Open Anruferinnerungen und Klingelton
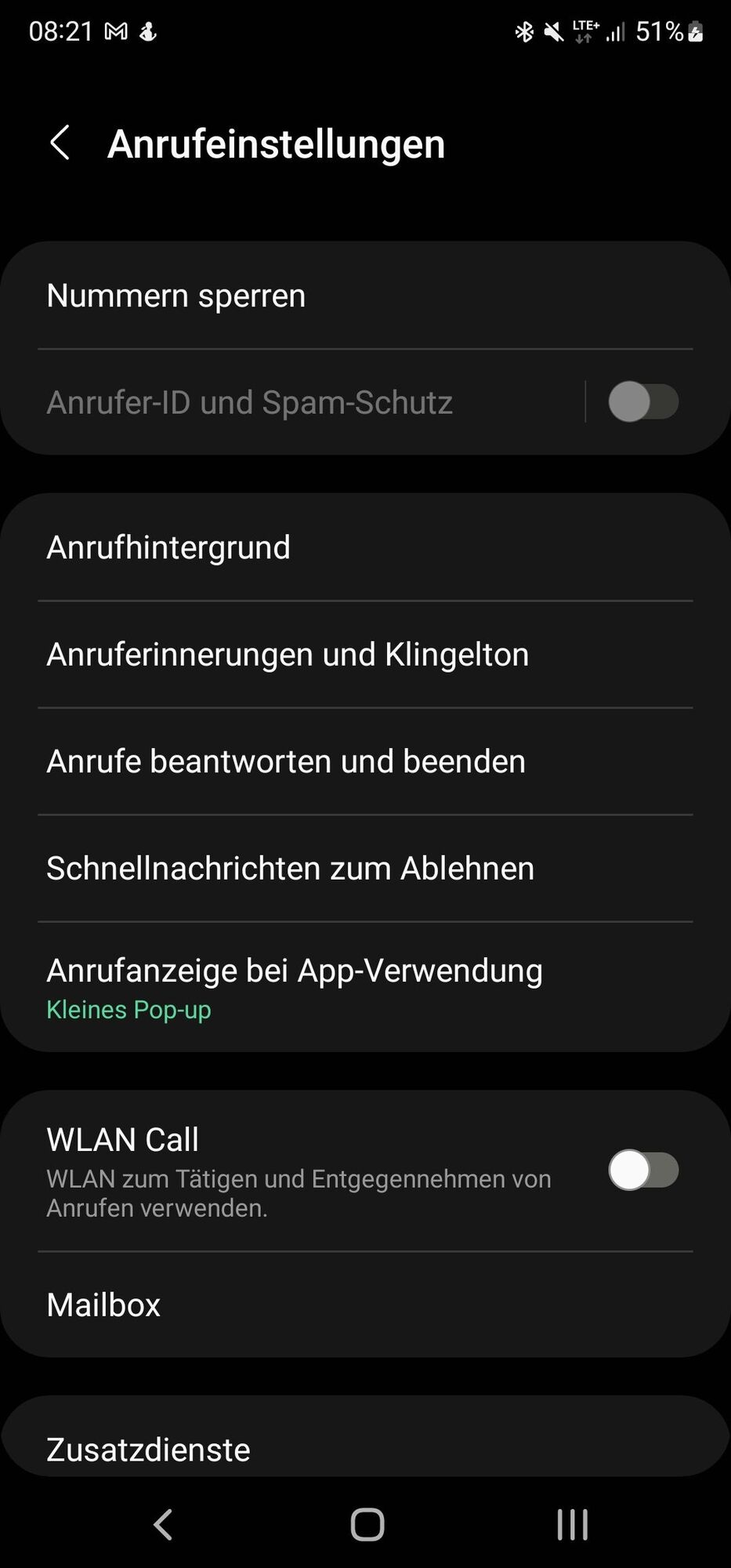The image size is (731, 1568). pyautogui.click(x=365, y=655)
